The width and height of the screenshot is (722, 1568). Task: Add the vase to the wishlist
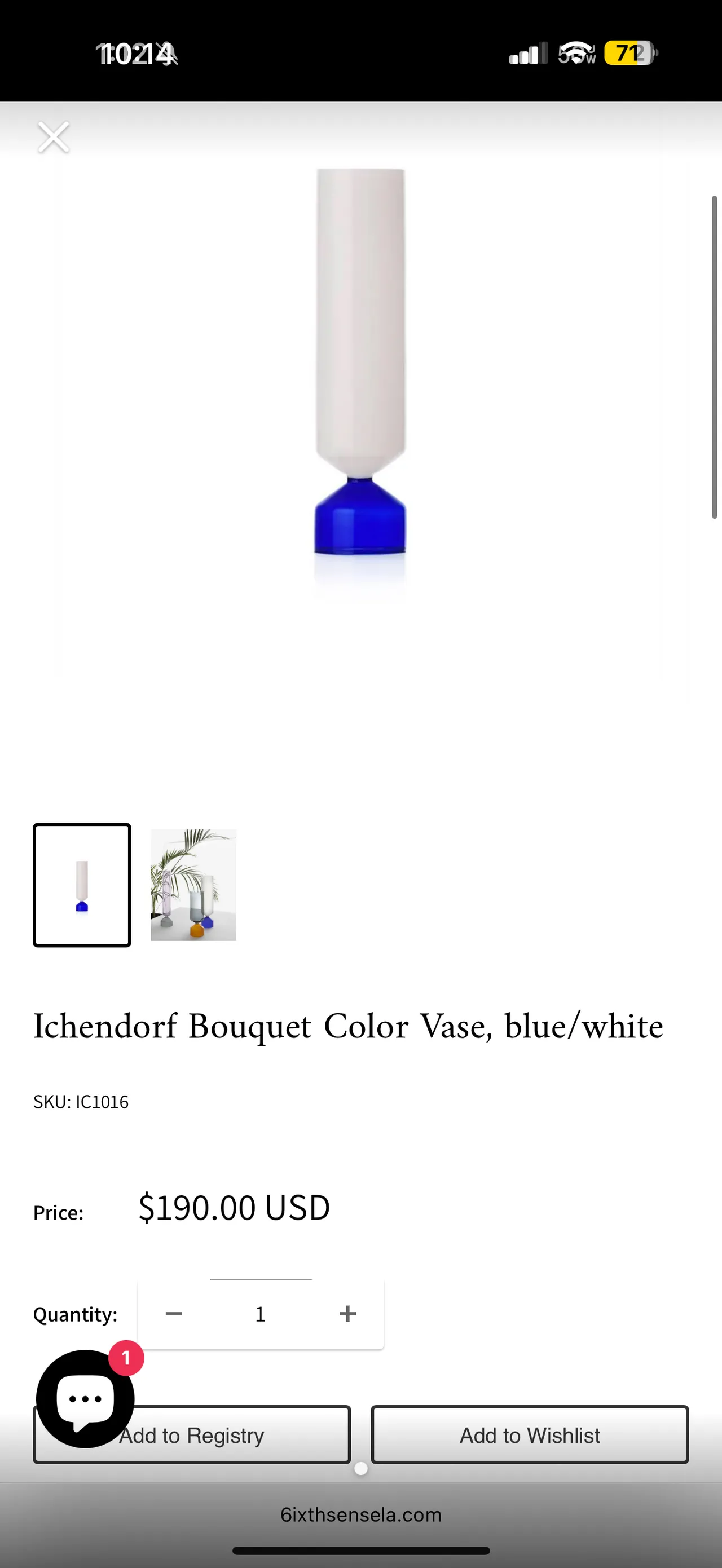point(530,1435)
